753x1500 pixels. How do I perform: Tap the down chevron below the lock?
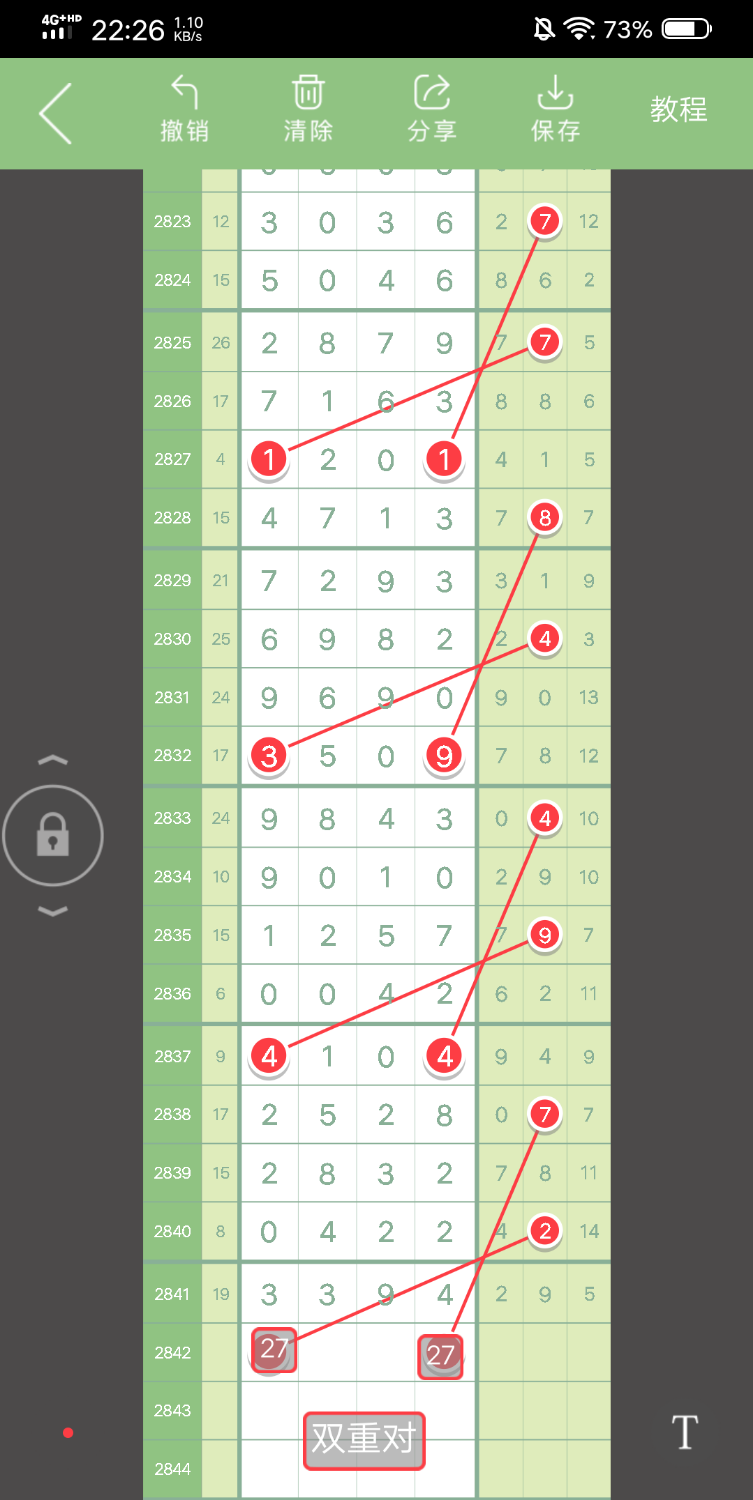coord(53,910)
